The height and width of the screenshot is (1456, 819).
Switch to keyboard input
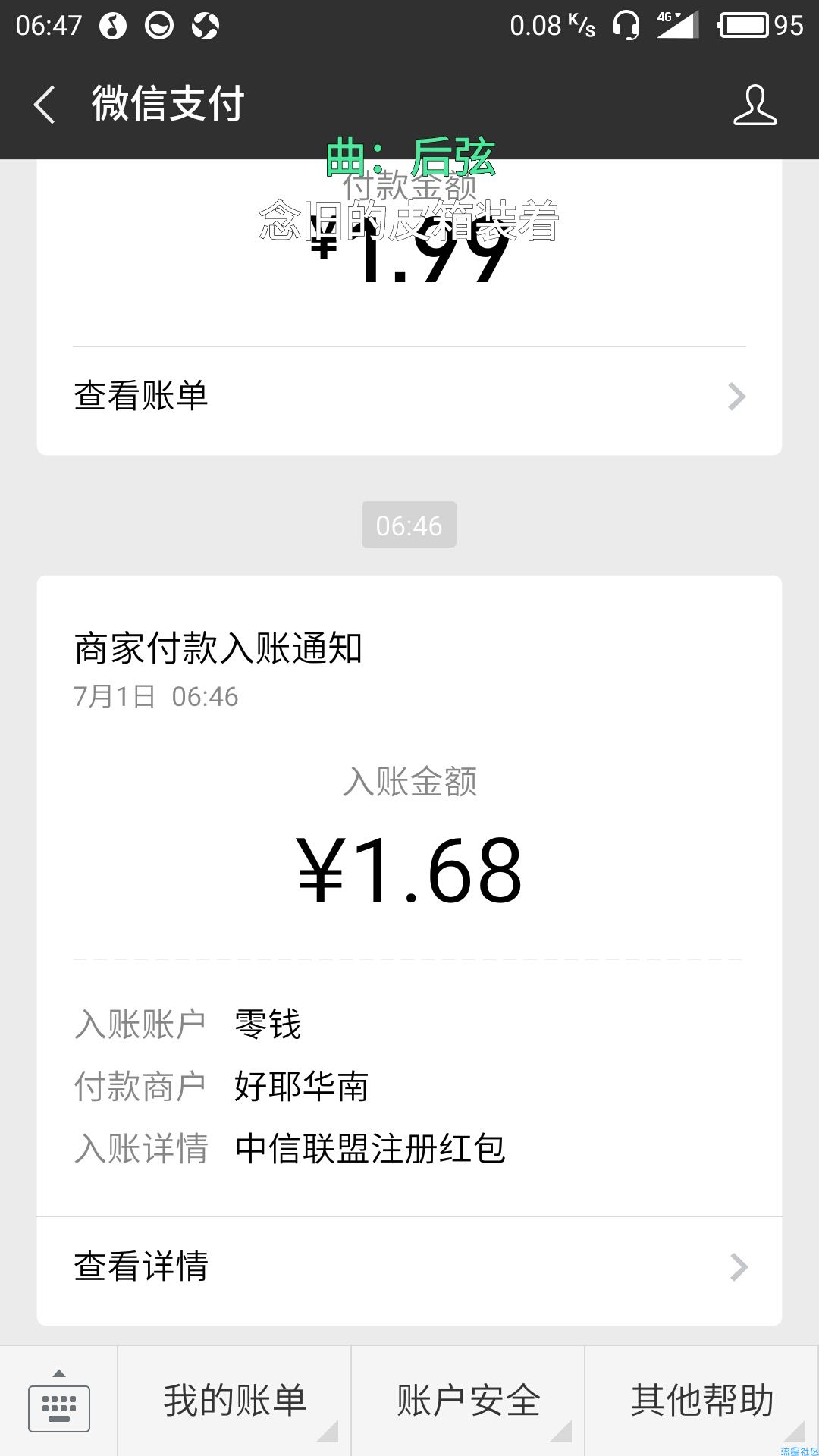(x=59, y=1401)
